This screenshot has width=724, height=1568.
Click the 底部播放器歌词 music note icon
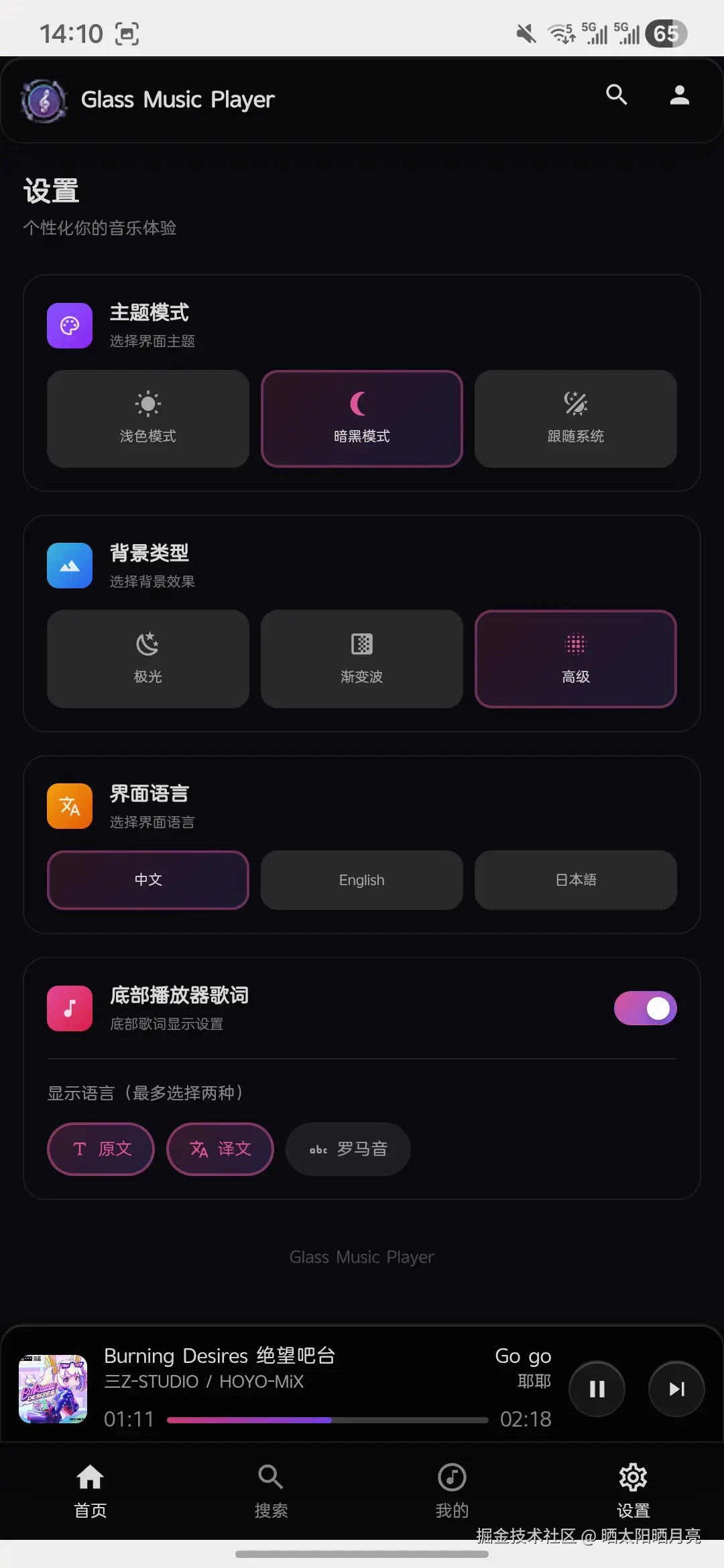(69, 1008)
